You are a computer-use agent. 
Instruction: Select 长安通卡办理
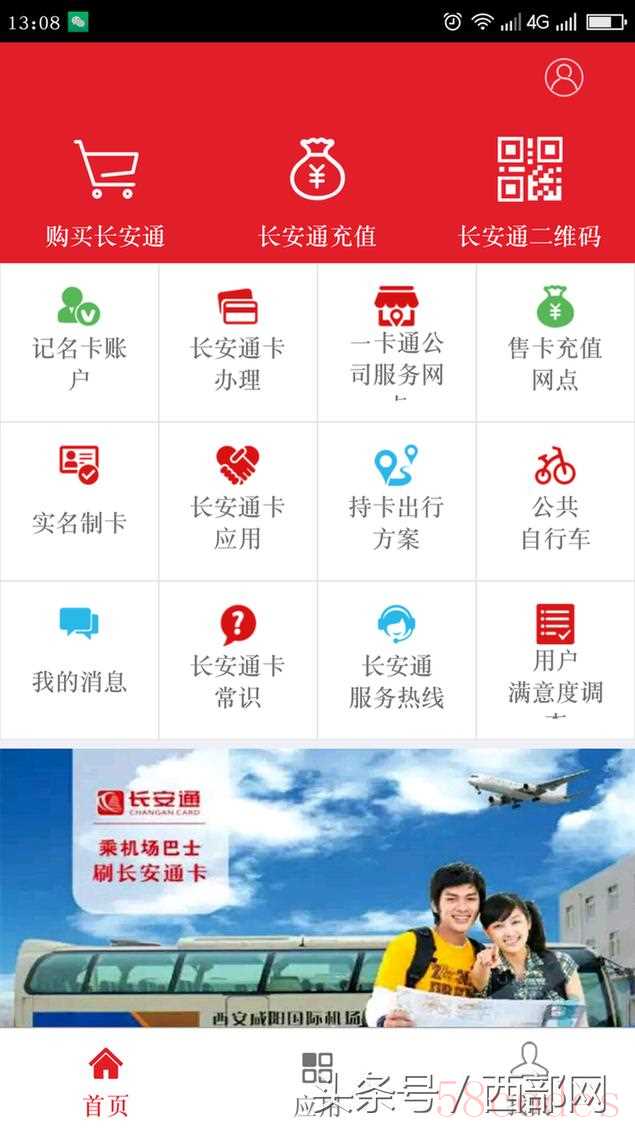pyautogui.click(x=238, y=341)
